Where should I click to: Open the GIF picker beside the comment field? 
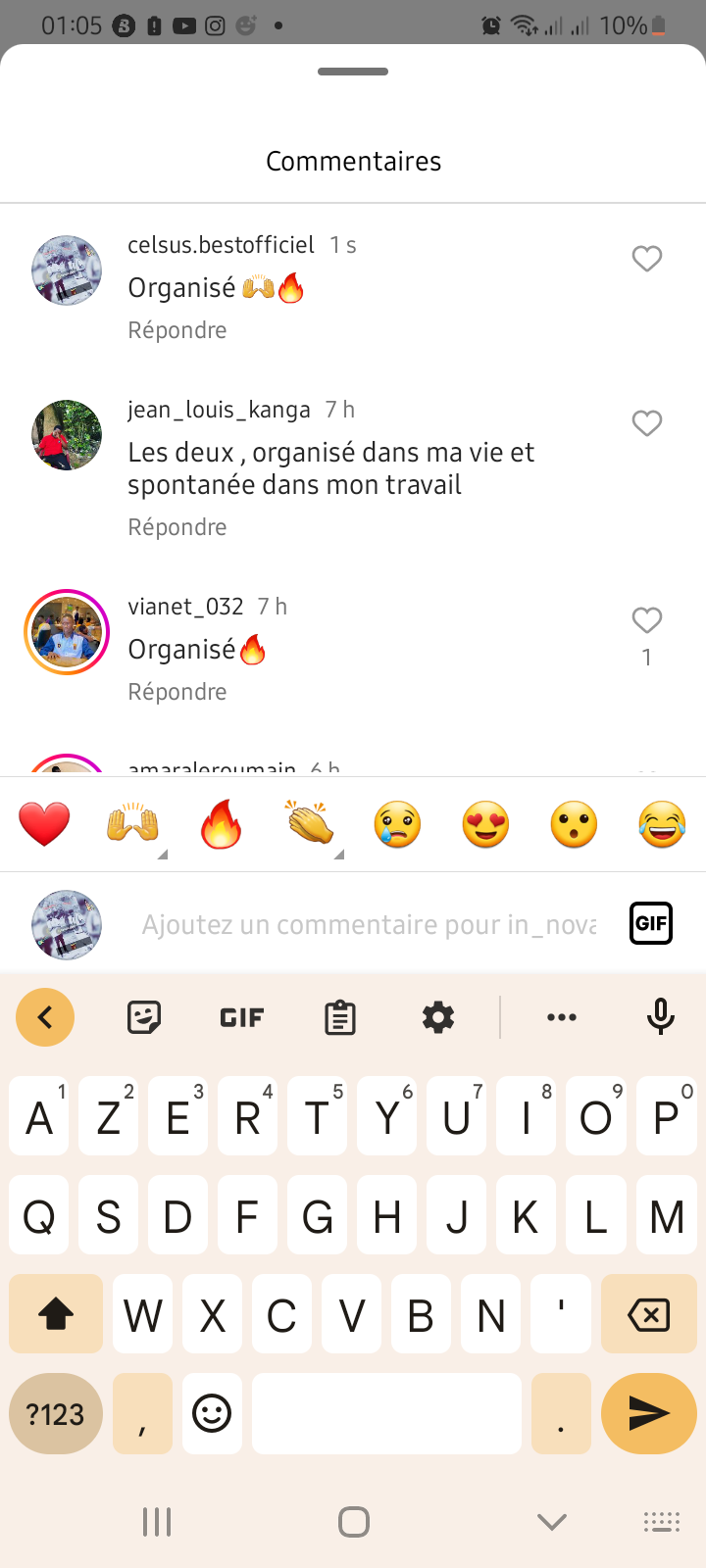[x=651, y=923]
